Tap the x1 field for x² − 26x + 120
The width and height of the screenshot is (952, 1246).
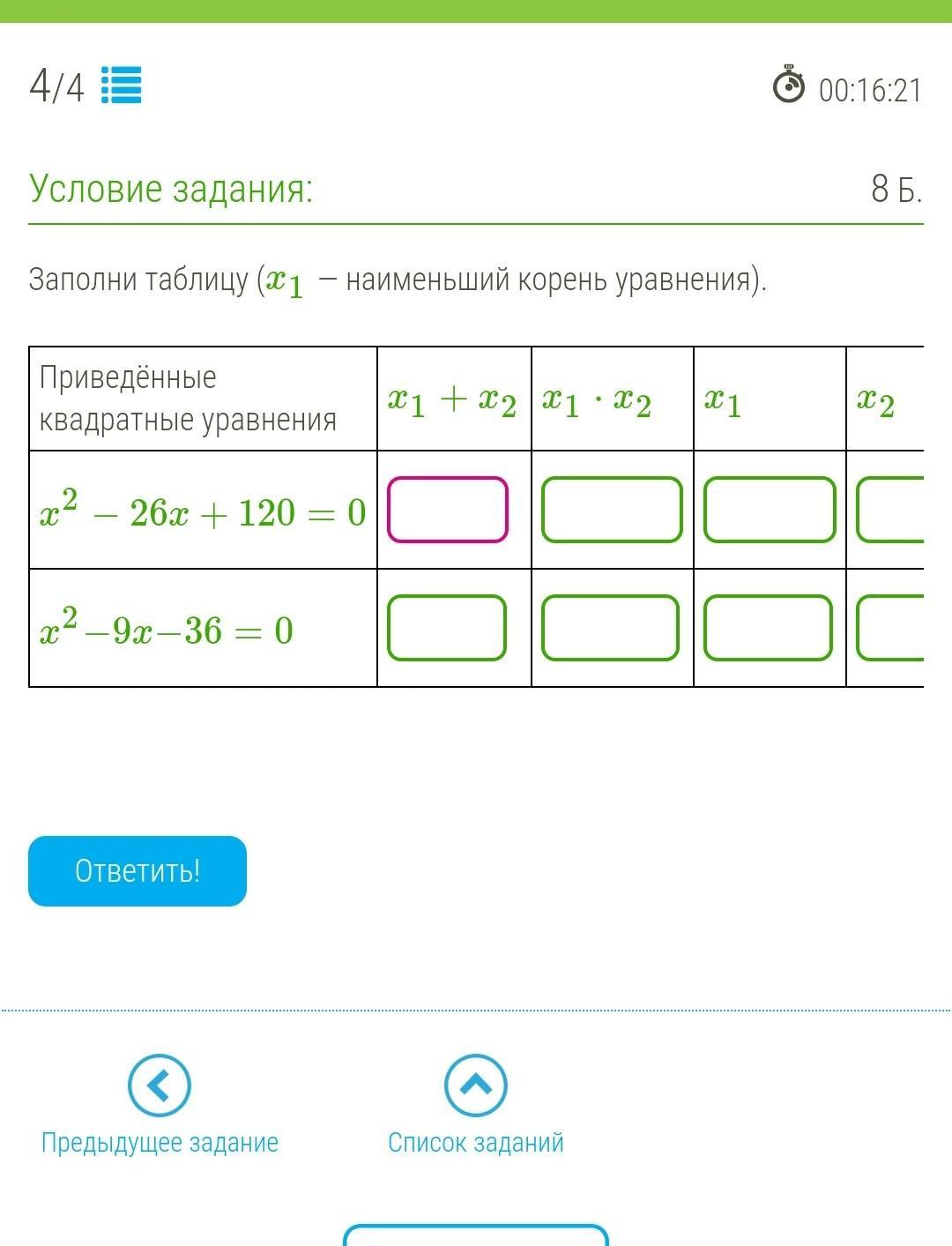click(770, 510)
